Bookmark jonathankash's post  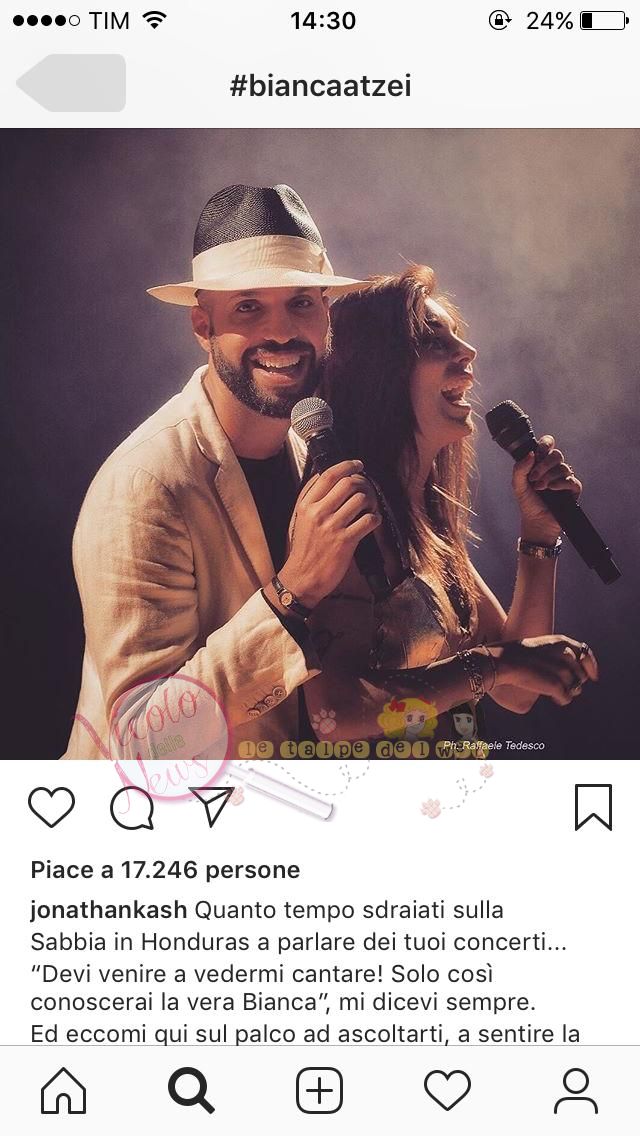pos(593,807)
